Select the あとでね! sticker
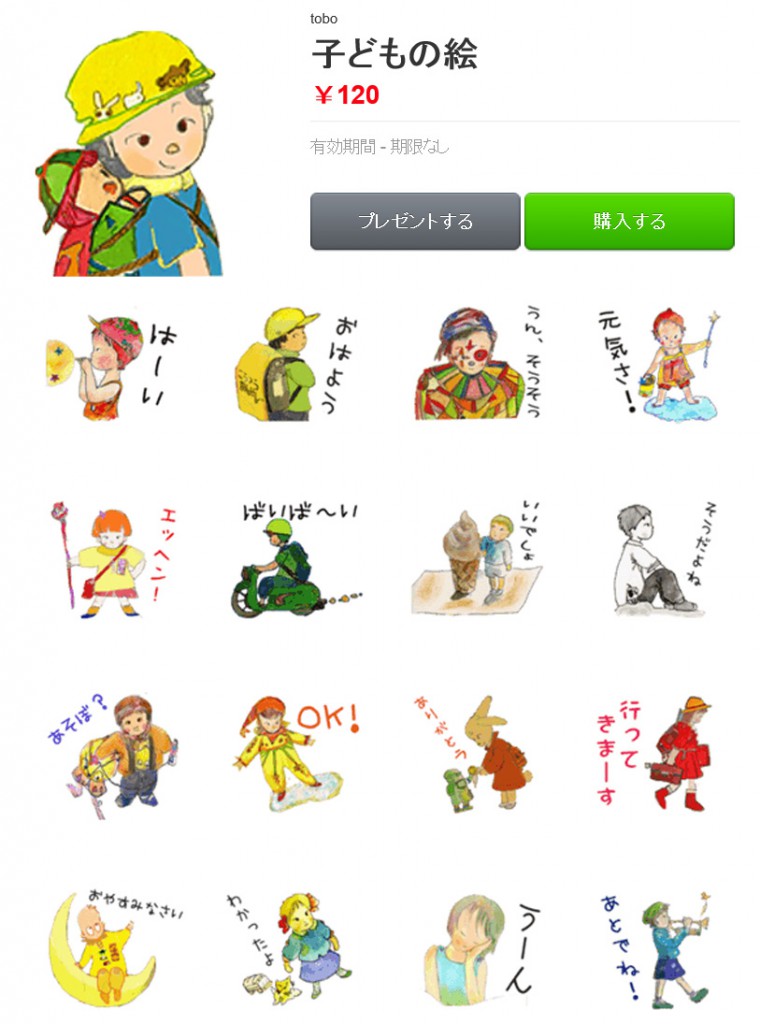The image size is (760, 1024). click(x=660, y=945)
